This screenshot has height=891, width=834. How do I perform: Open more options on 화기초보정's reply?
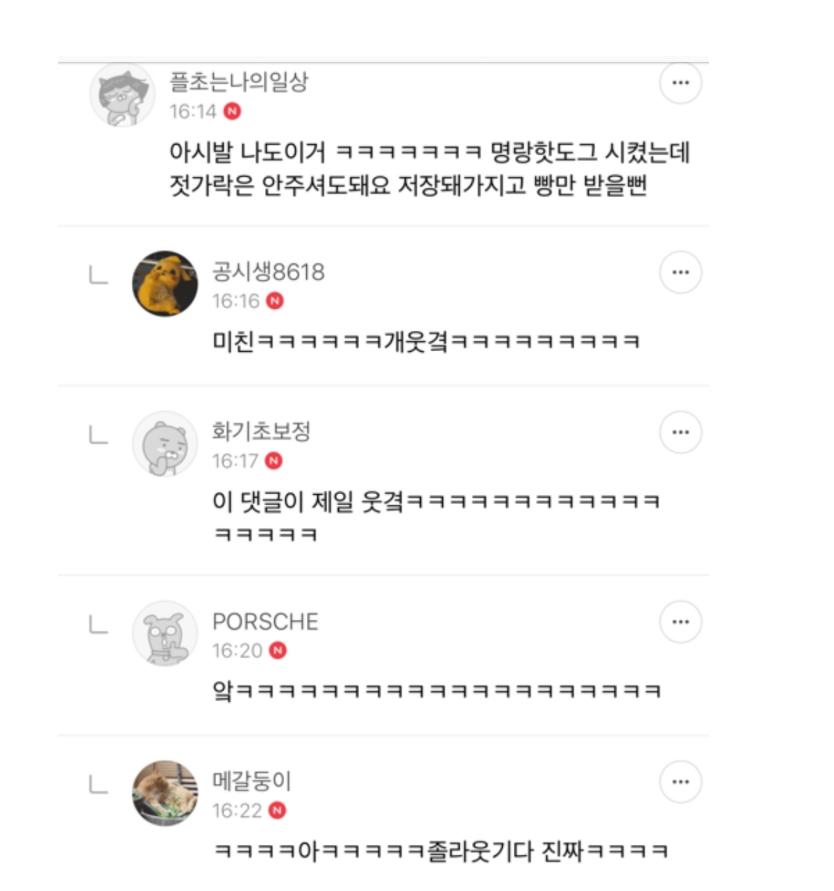click(x=680, y=432)
